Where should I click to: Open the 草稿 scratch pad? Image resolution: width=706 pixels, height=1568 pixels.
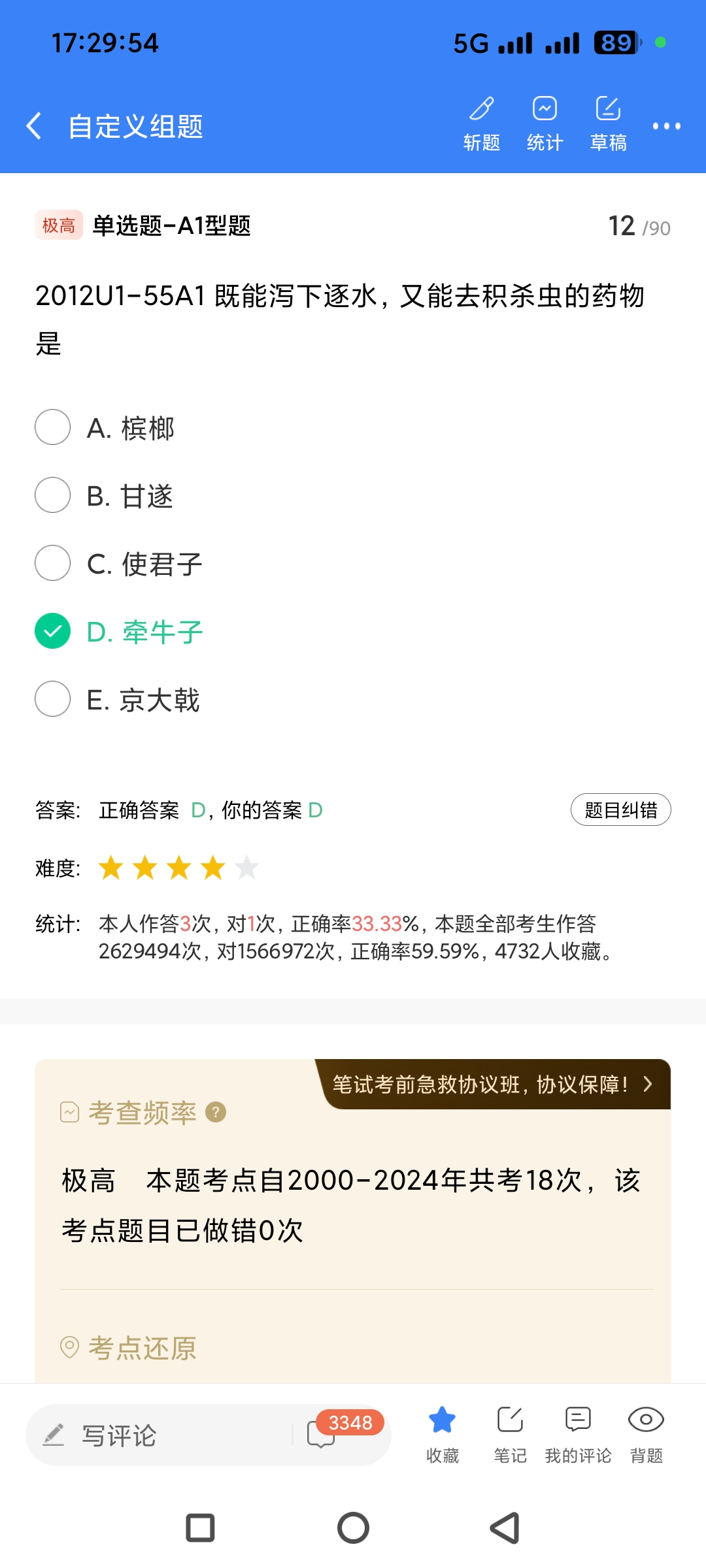pos(608,123)
